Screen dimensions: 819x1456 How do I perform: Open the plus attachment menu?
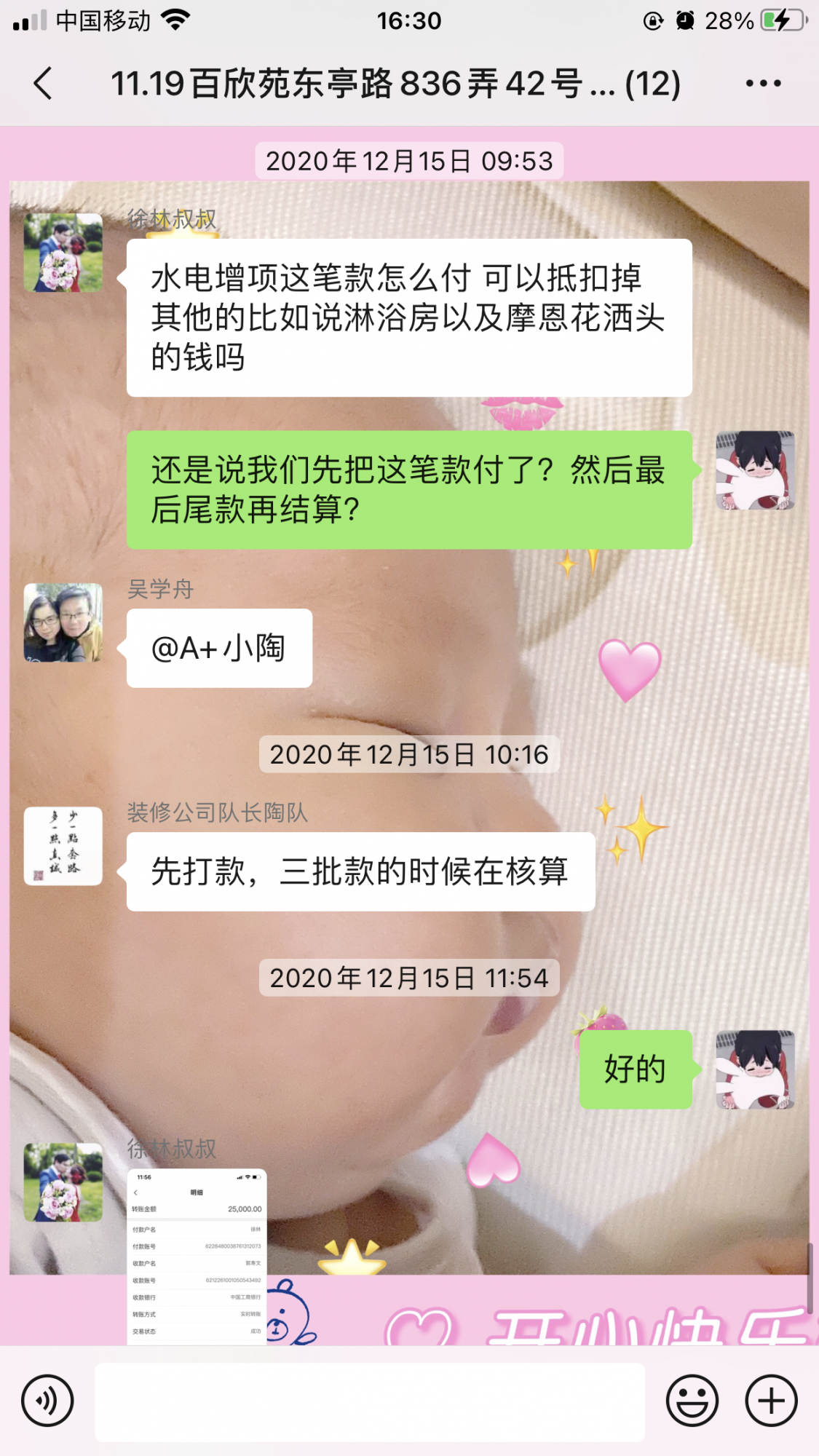pyautogui.click(x=771, y=1401)
